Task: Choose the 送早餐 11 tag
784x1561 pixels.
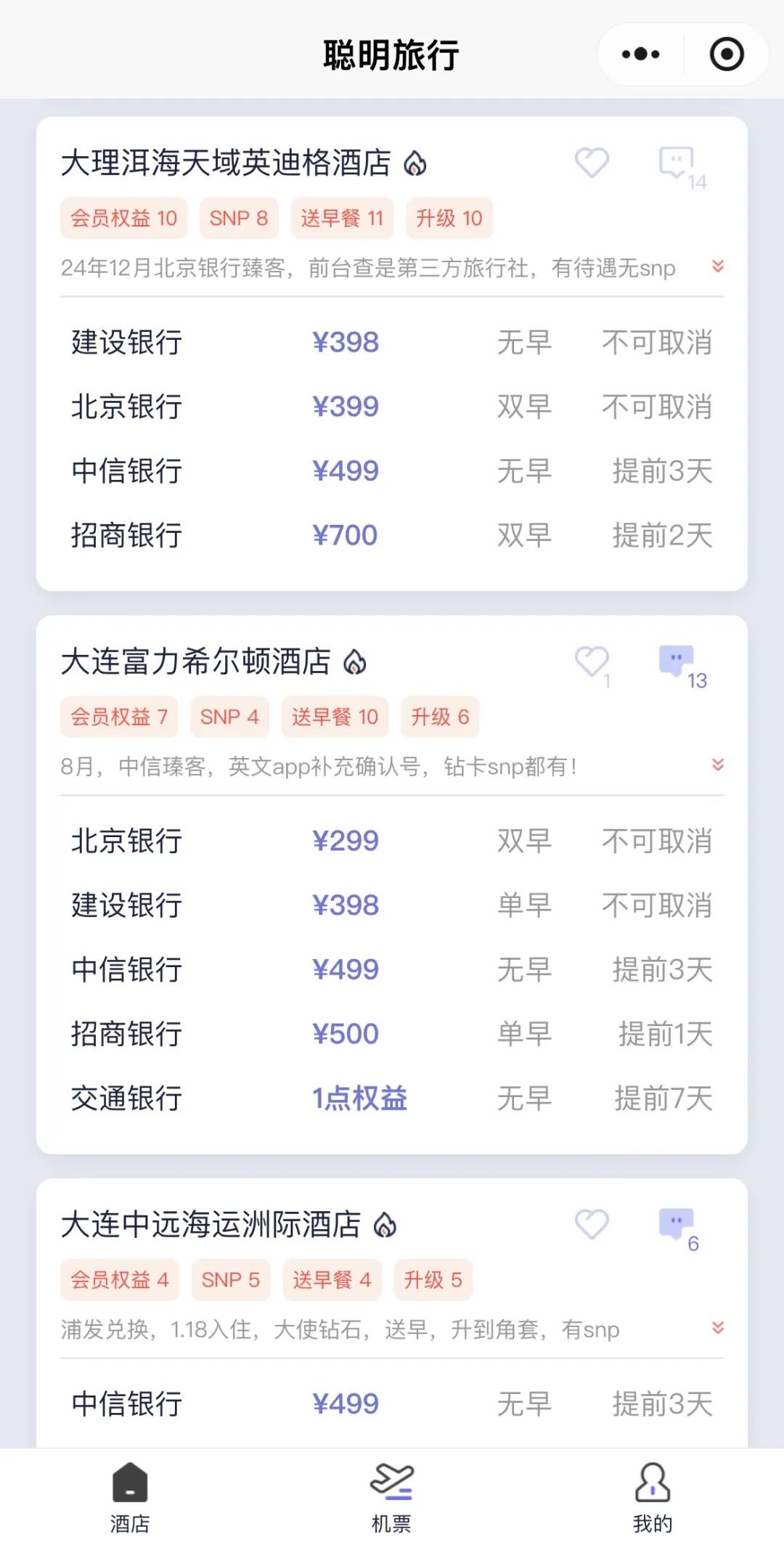Action: pos(342,219)
